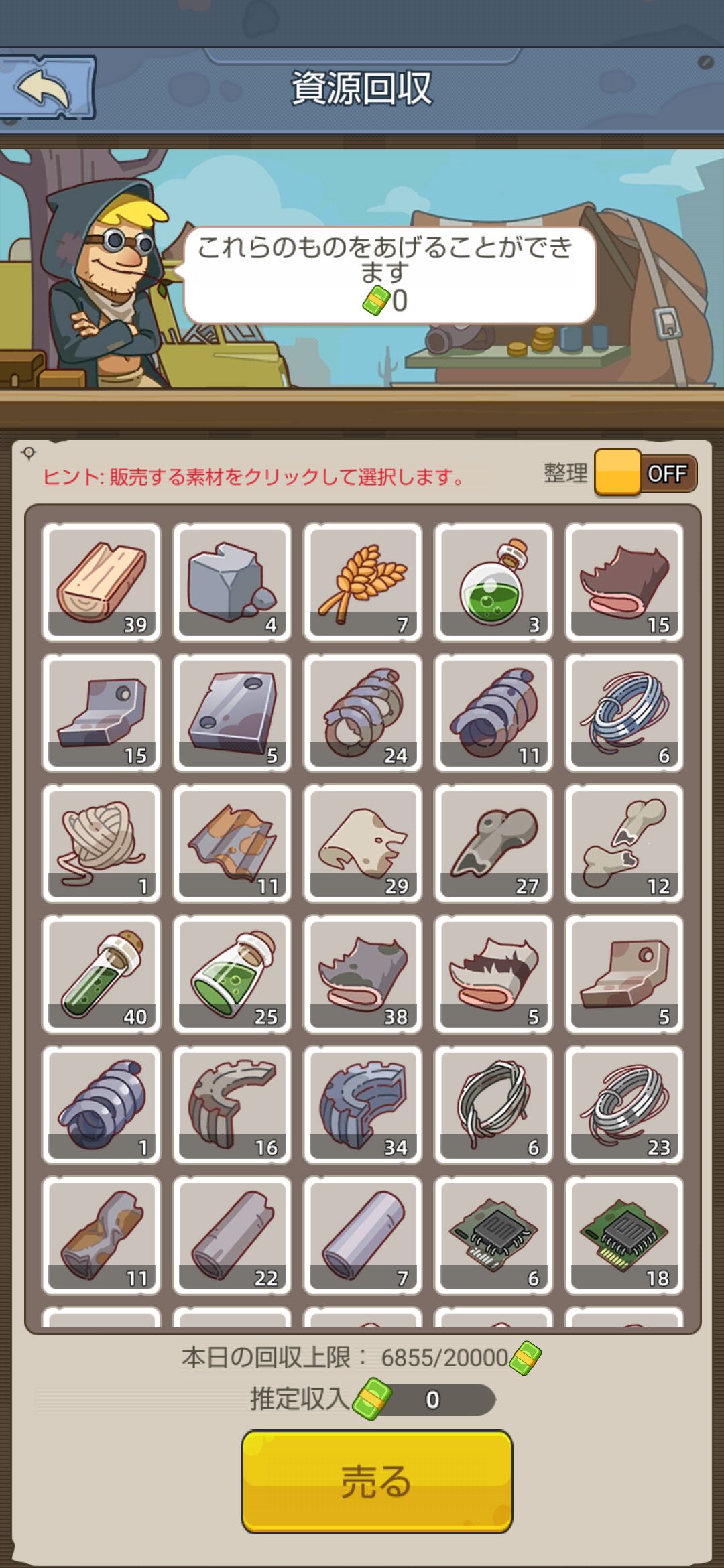This screenshot has height=1568, width=724.
Task: Choose the wheat item with 7
Action: click(x=363, y=582)
